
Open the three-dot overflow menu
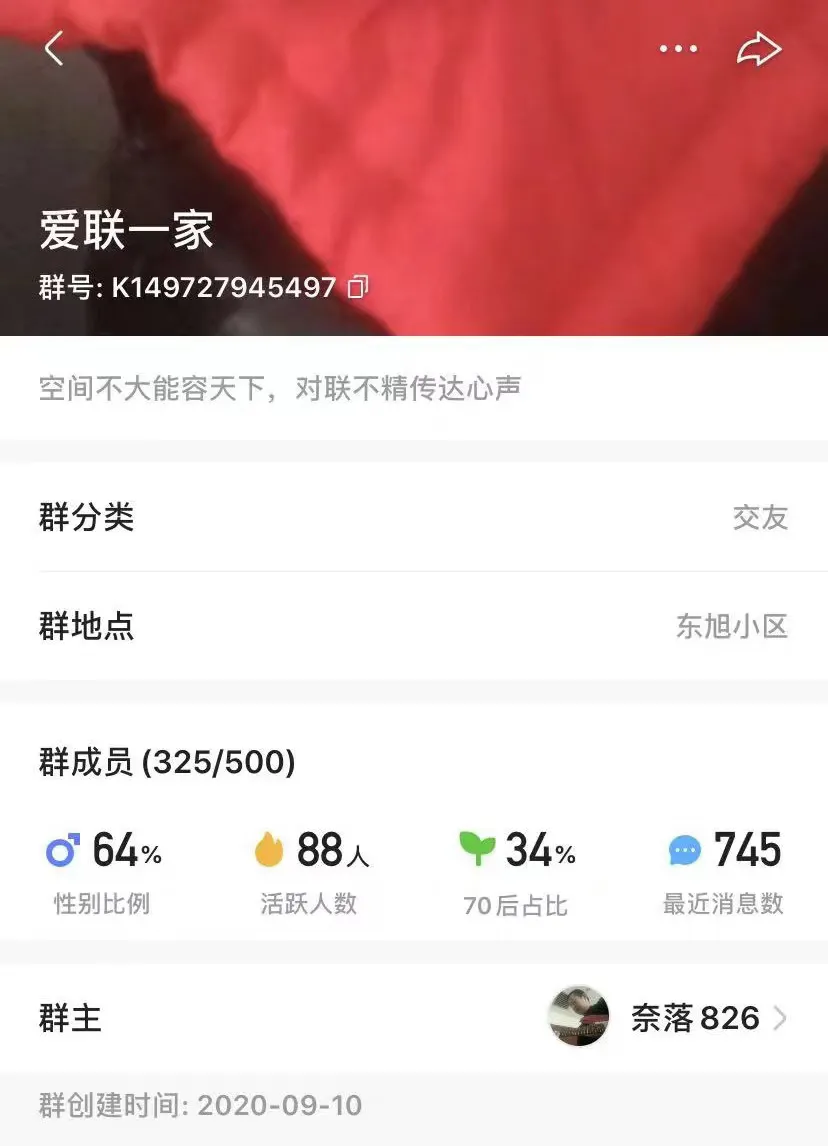pyautogui.click(x=678, y=49)
